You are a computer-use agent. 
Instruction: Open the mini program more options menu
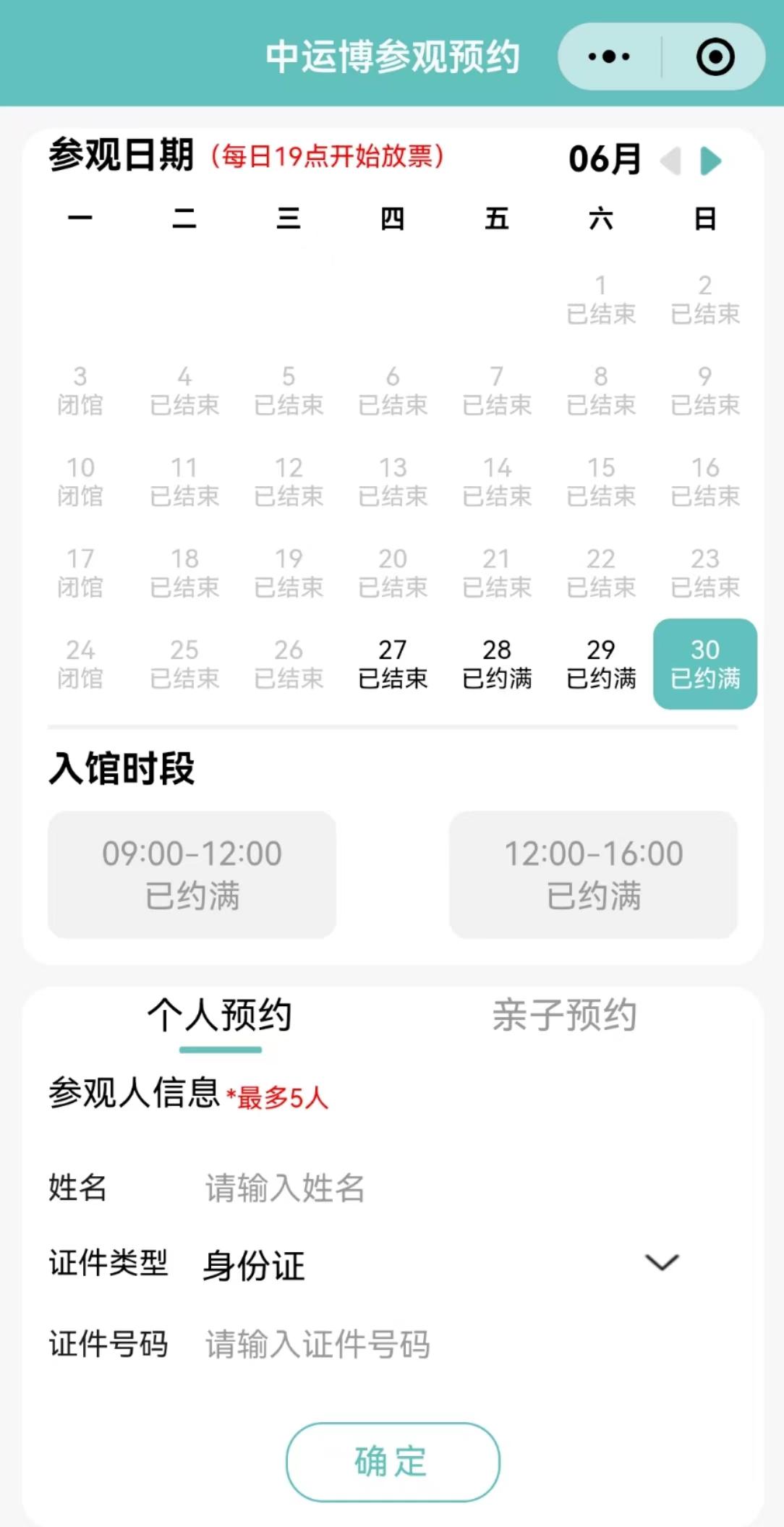(x=609, y=56)
